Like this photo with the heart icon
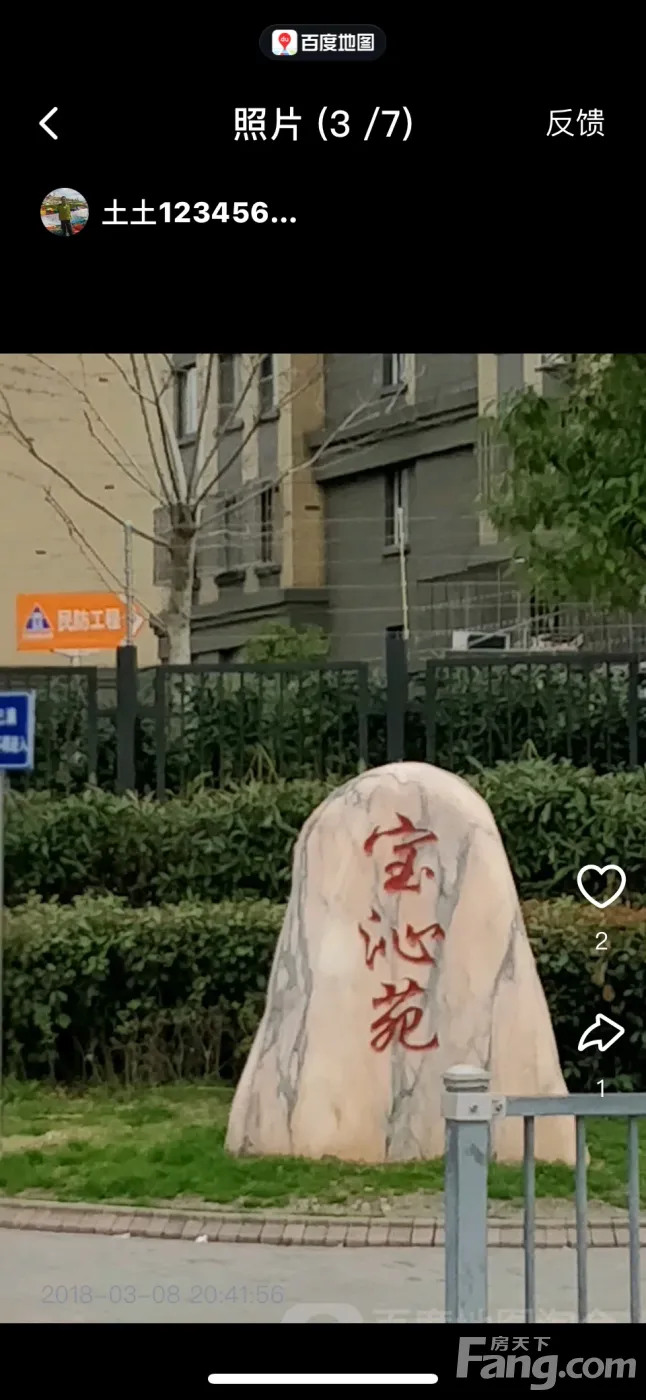The height and width of the screenshot is (1400, 646). point(601,886)
